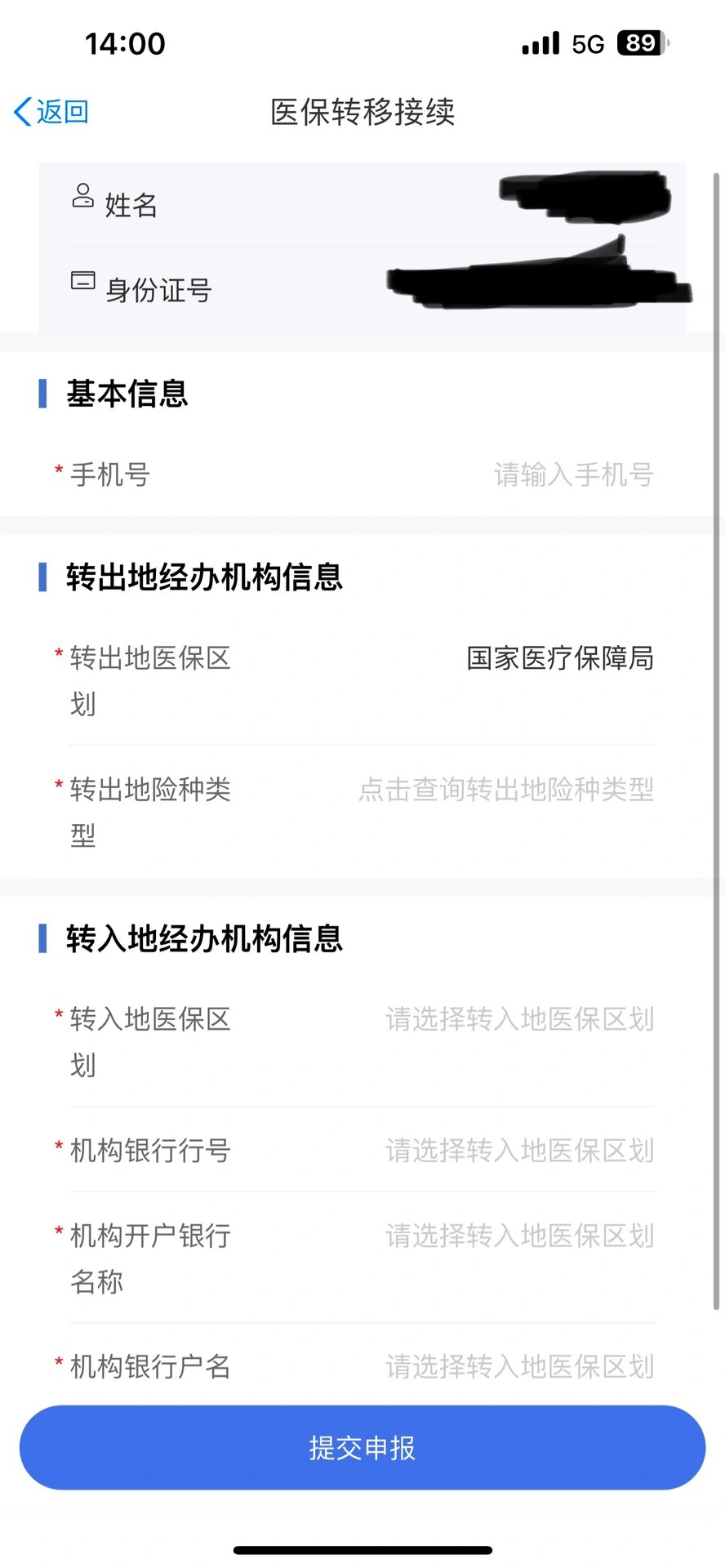Tap the 转出地经办机构信息 section header
This screenshot has width=725, height=1568.
tap(204, 578)
